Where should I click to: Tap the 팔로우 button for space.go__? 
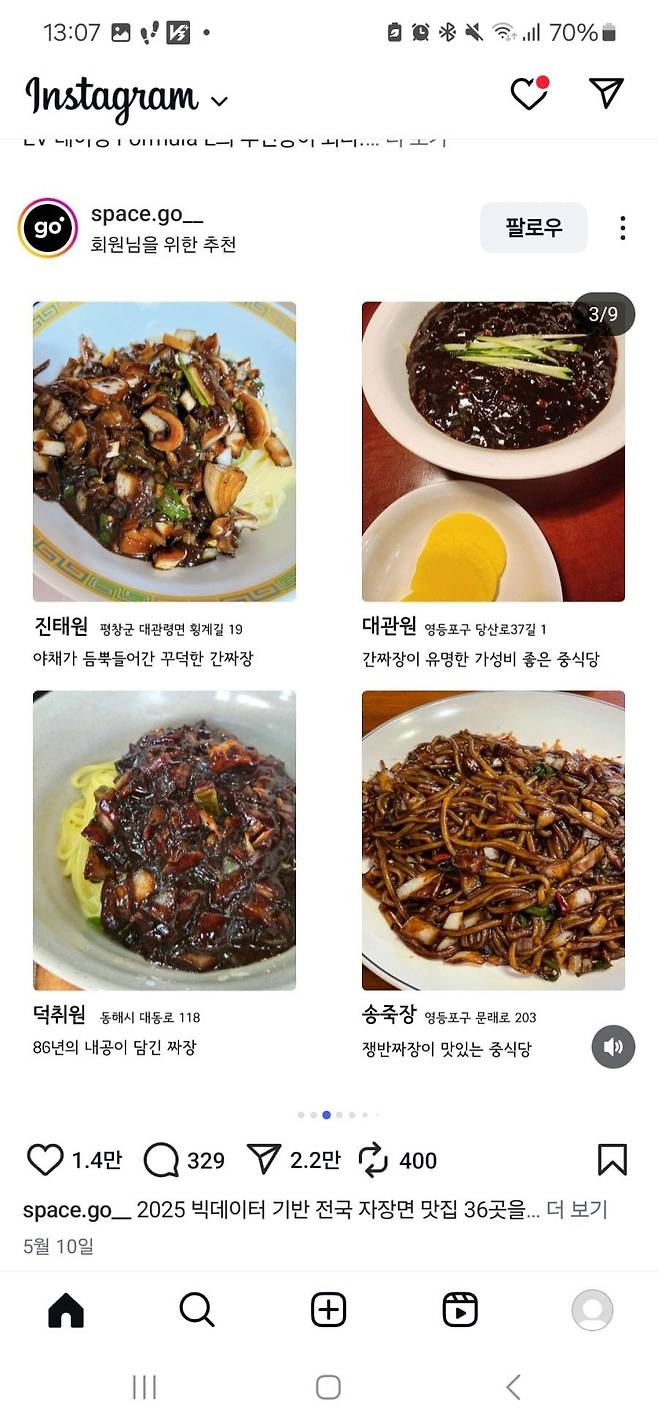click(x=533, y=228)
